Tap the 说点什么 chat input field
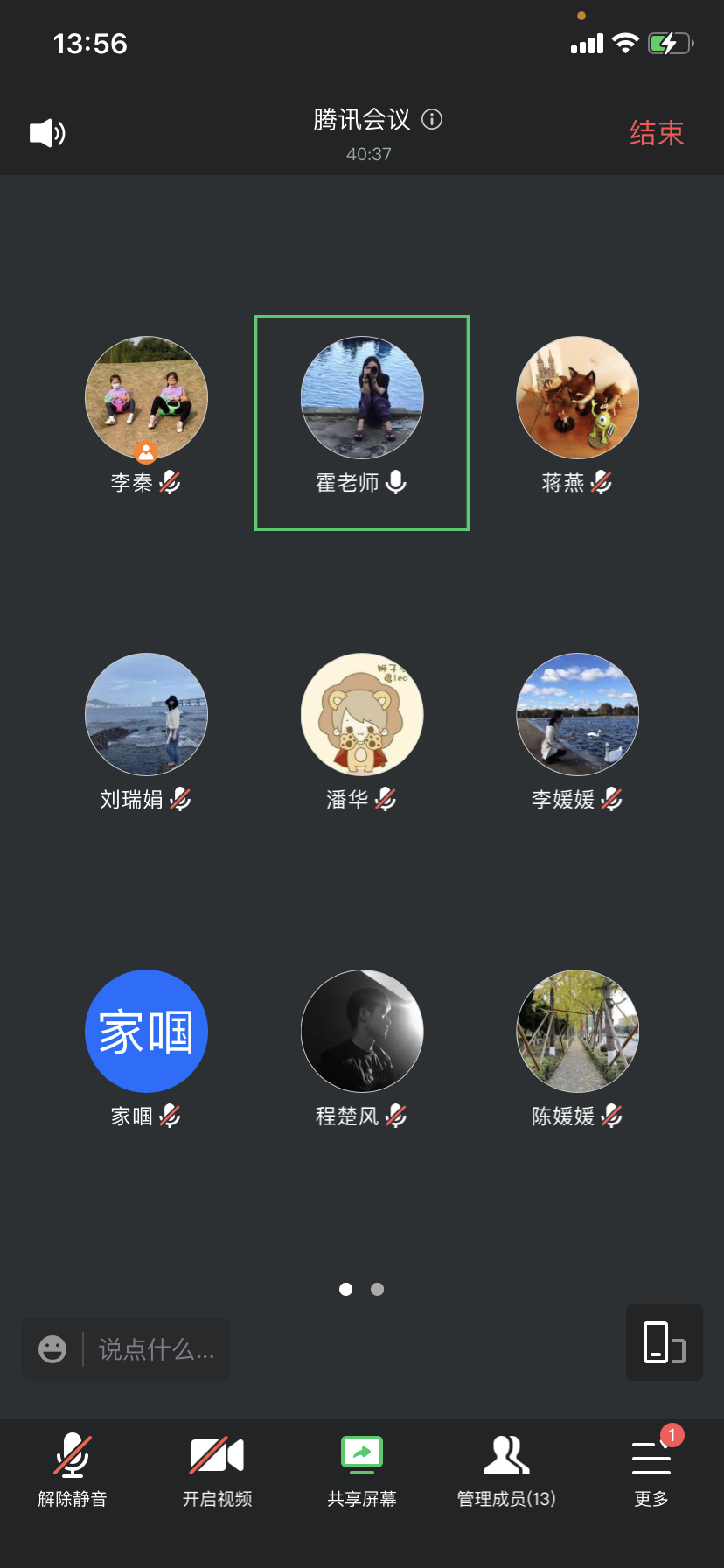The height and width of the screenshot is (1568, 724). (x=157, y=1349)
